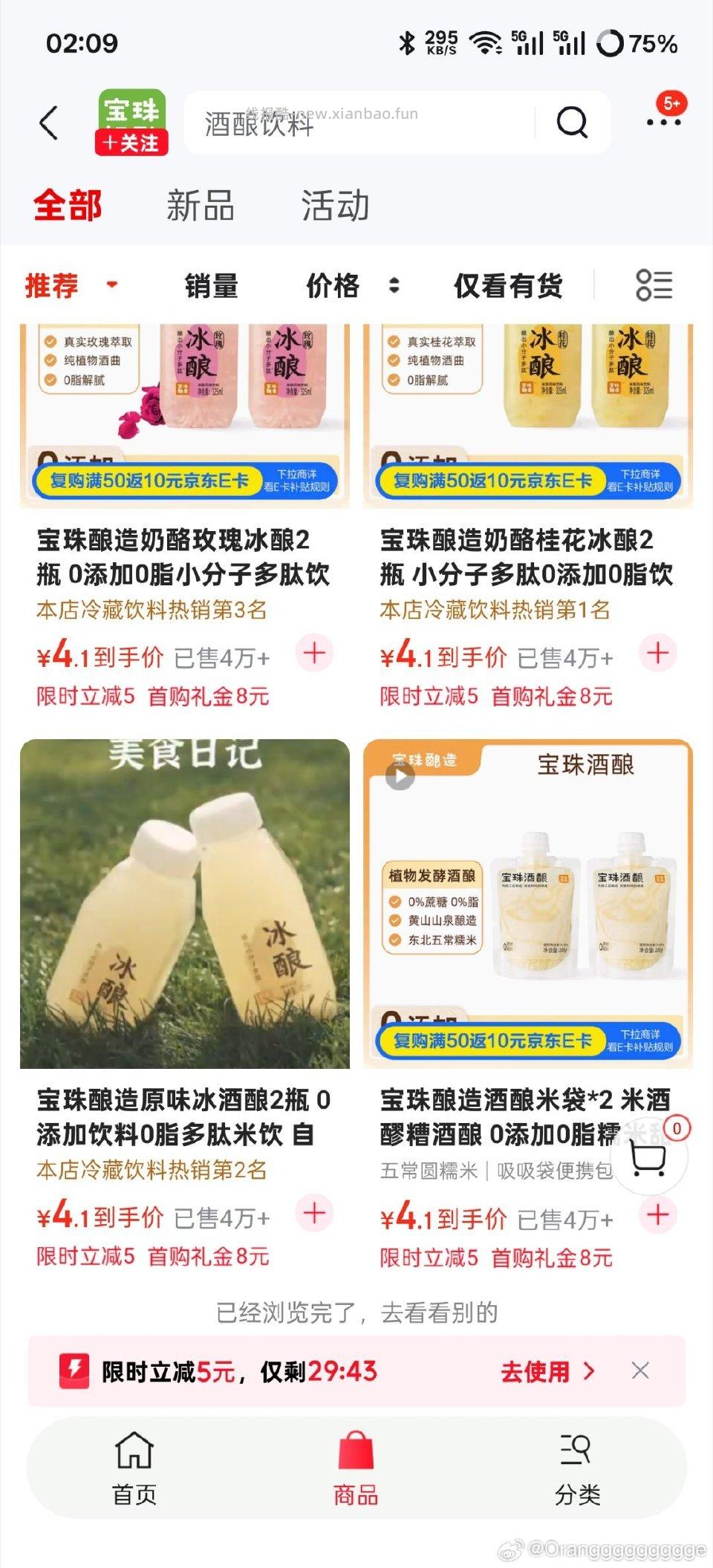Add 奶酪玫瑰冰酿 to cart with plus button
This screenshot has height=1568, width=713.
pyautogui.click(x=315, y=652)
